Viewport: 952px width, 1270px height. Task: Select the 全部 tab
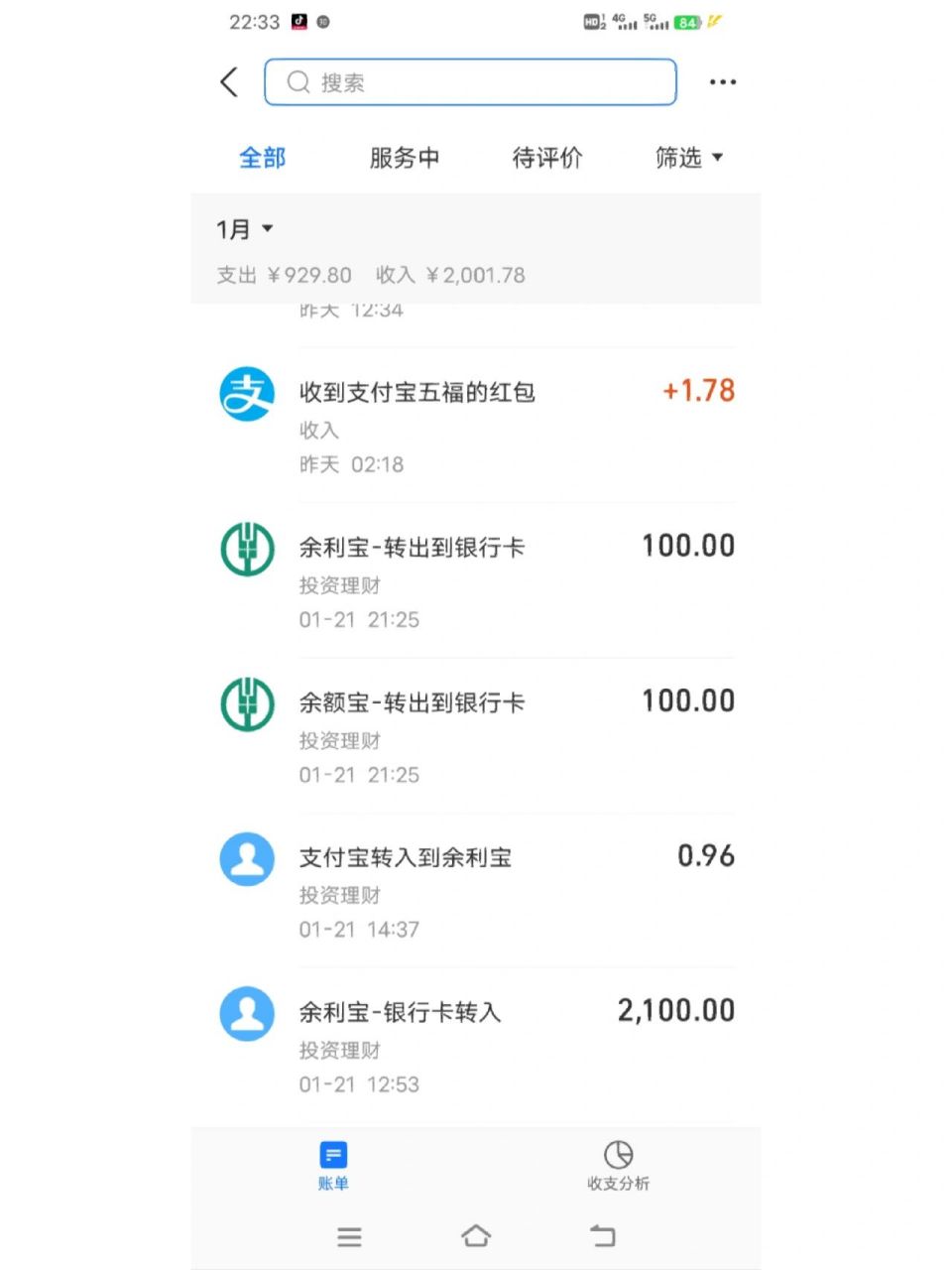(262, 158)
